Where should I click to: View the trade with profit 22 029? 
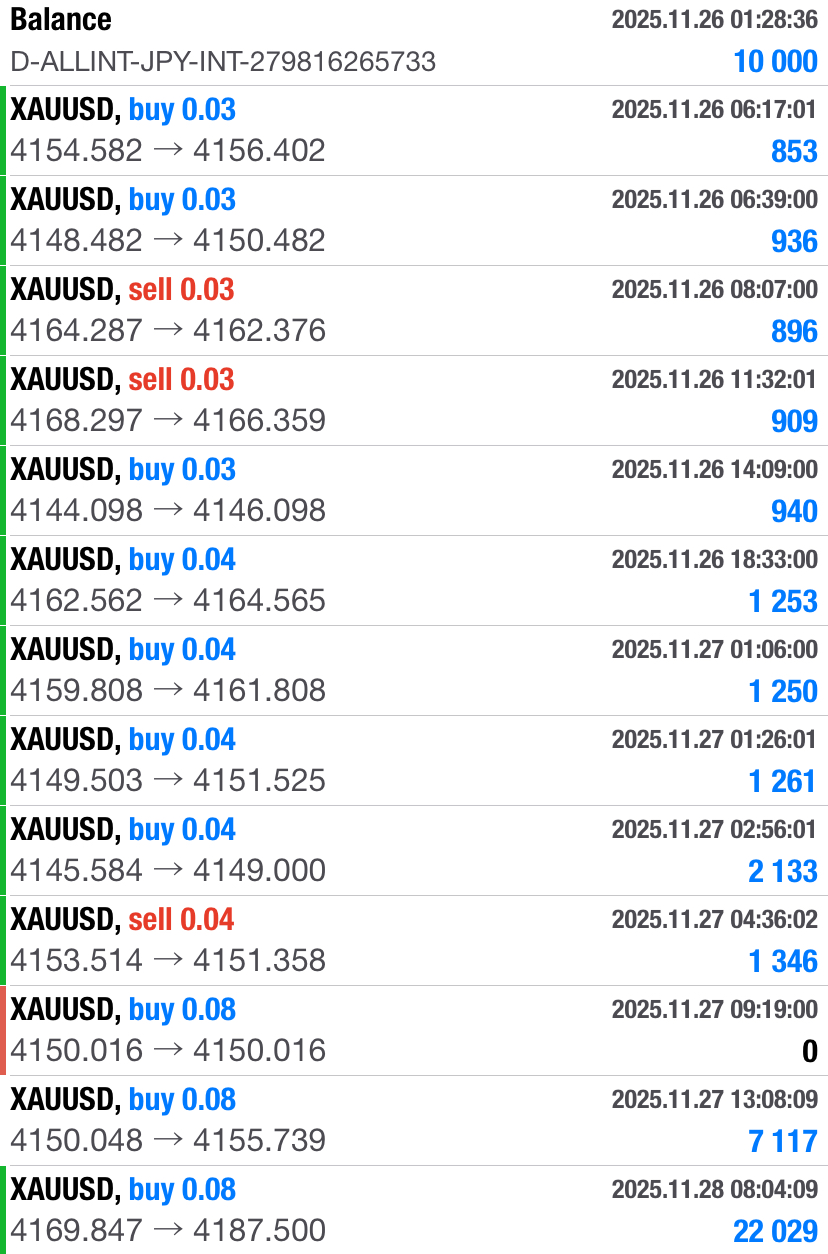pos(414,1210)
